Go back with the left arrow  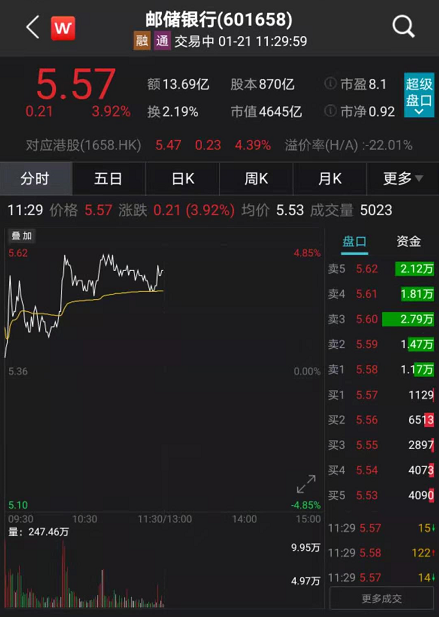pos(33,28)
